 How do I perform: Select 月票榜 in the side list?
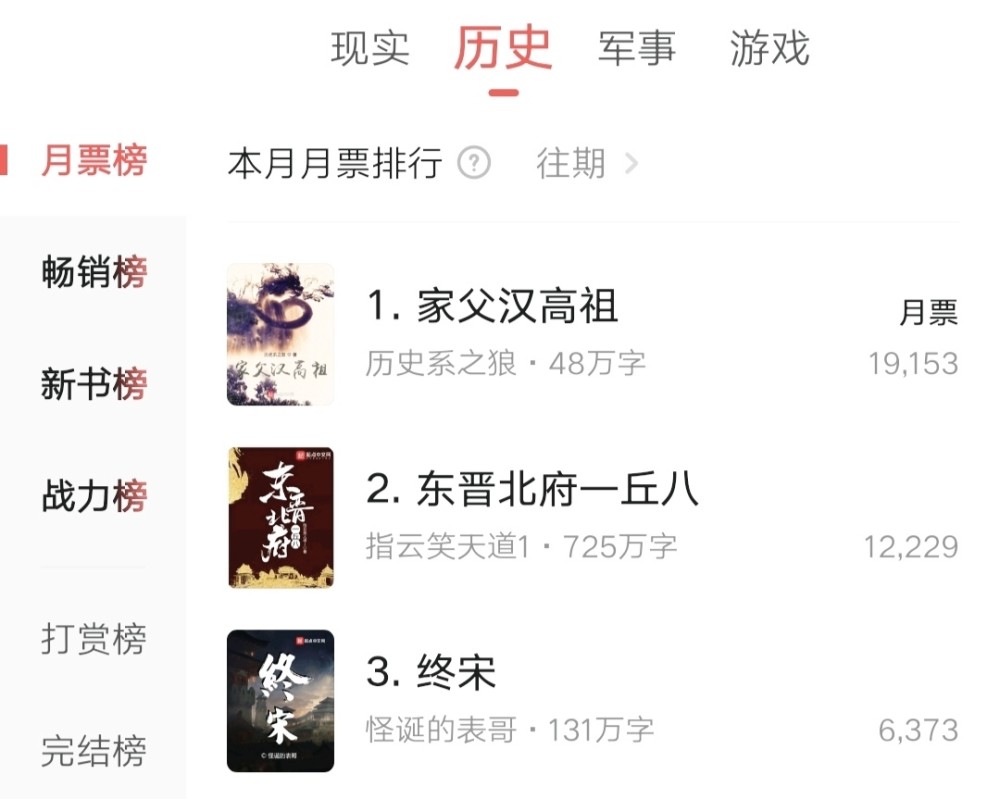94,160
